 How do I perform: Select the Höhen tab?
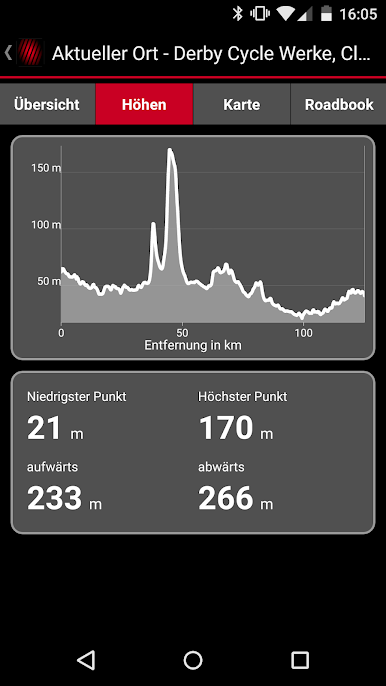tap(144, 105)
